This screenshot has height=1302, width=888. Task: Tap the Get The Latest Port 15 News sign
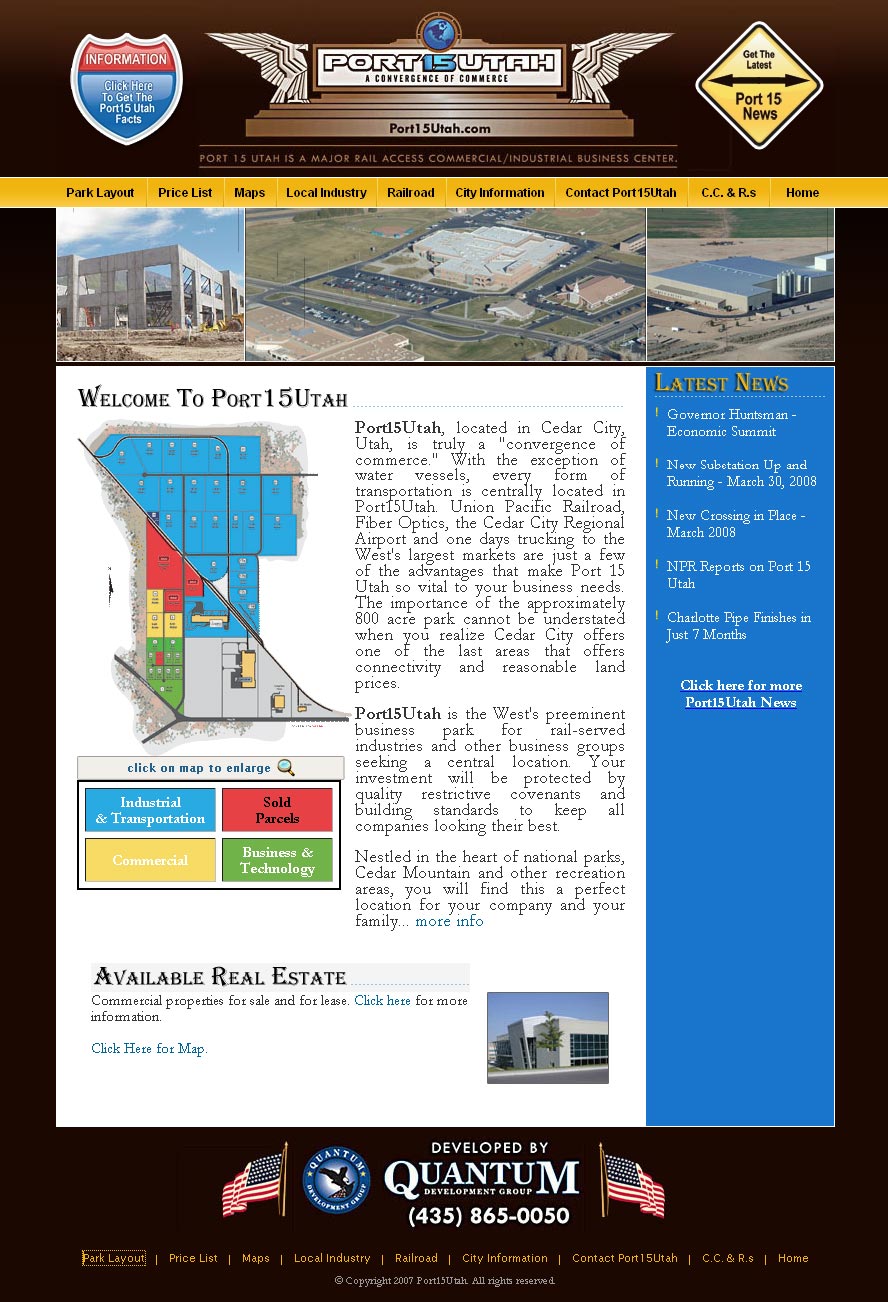click(759, 86)
